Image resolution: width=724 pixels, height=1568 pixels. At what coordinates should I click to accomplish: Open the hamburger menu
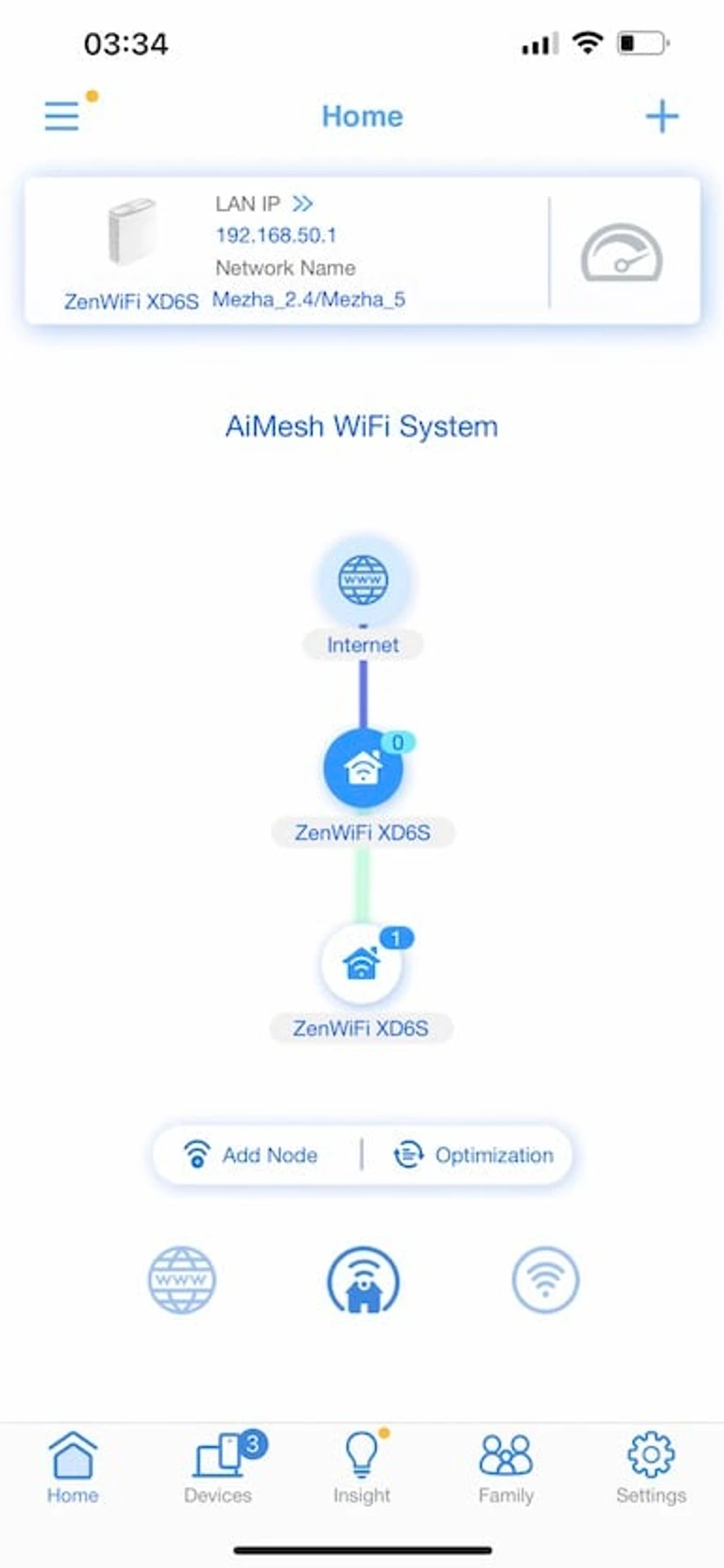point(62,116)
